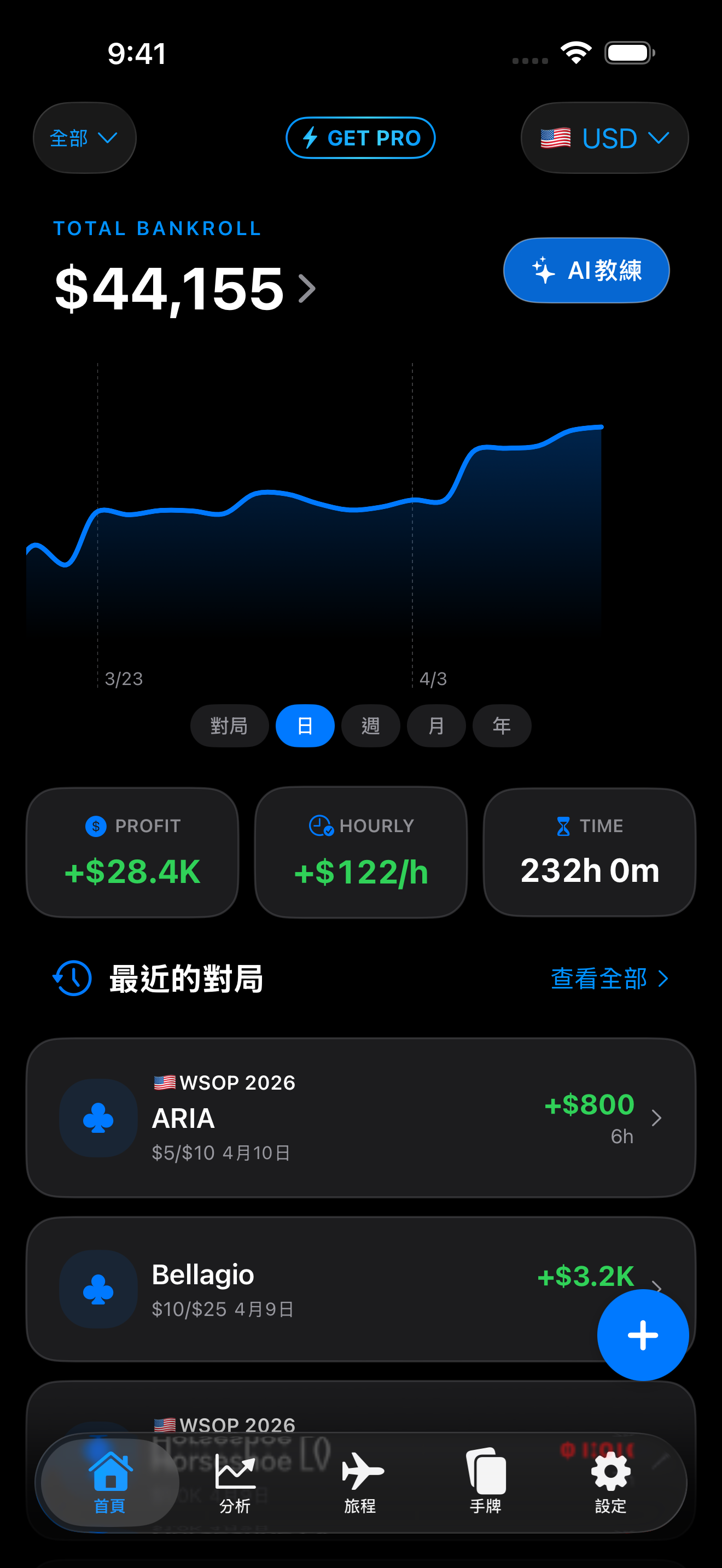Go to the 首頁 tab
Viewport: 722px width, 1568px height.
click(110, 1482)
